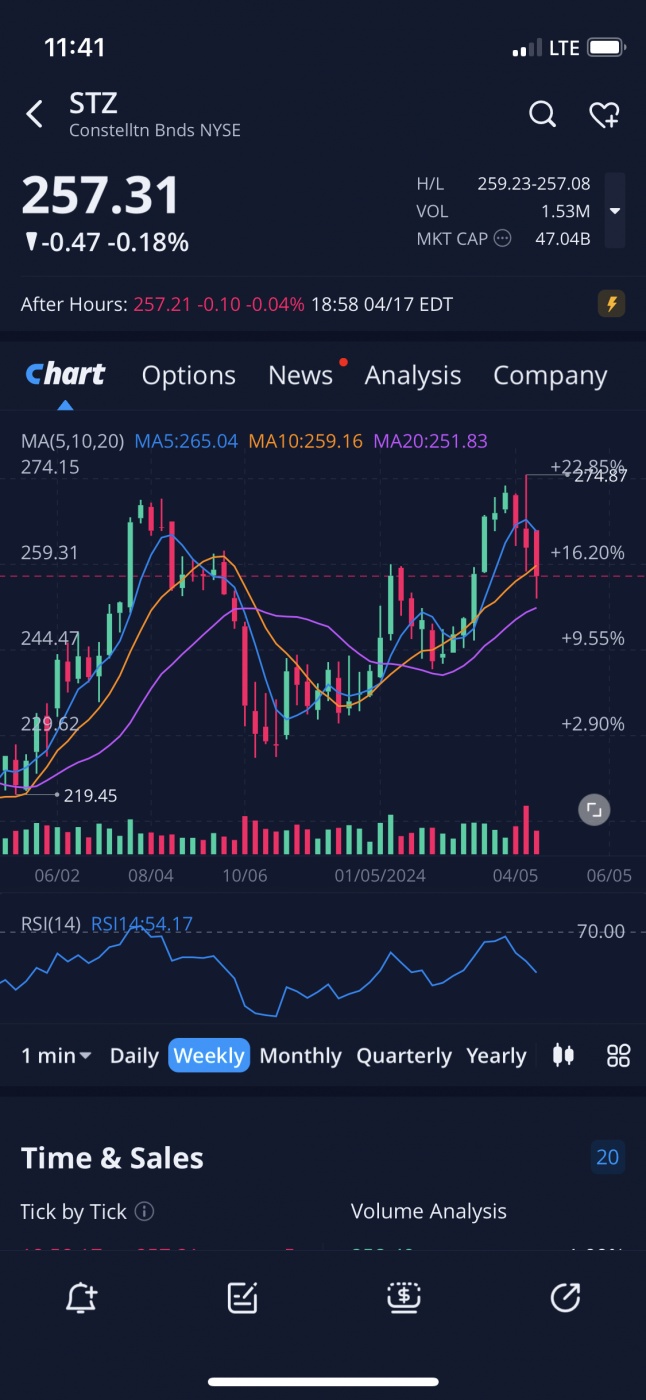Expand the chart to full screen
The height and width of the screenshot is (1400, 646).
[594, 810]
